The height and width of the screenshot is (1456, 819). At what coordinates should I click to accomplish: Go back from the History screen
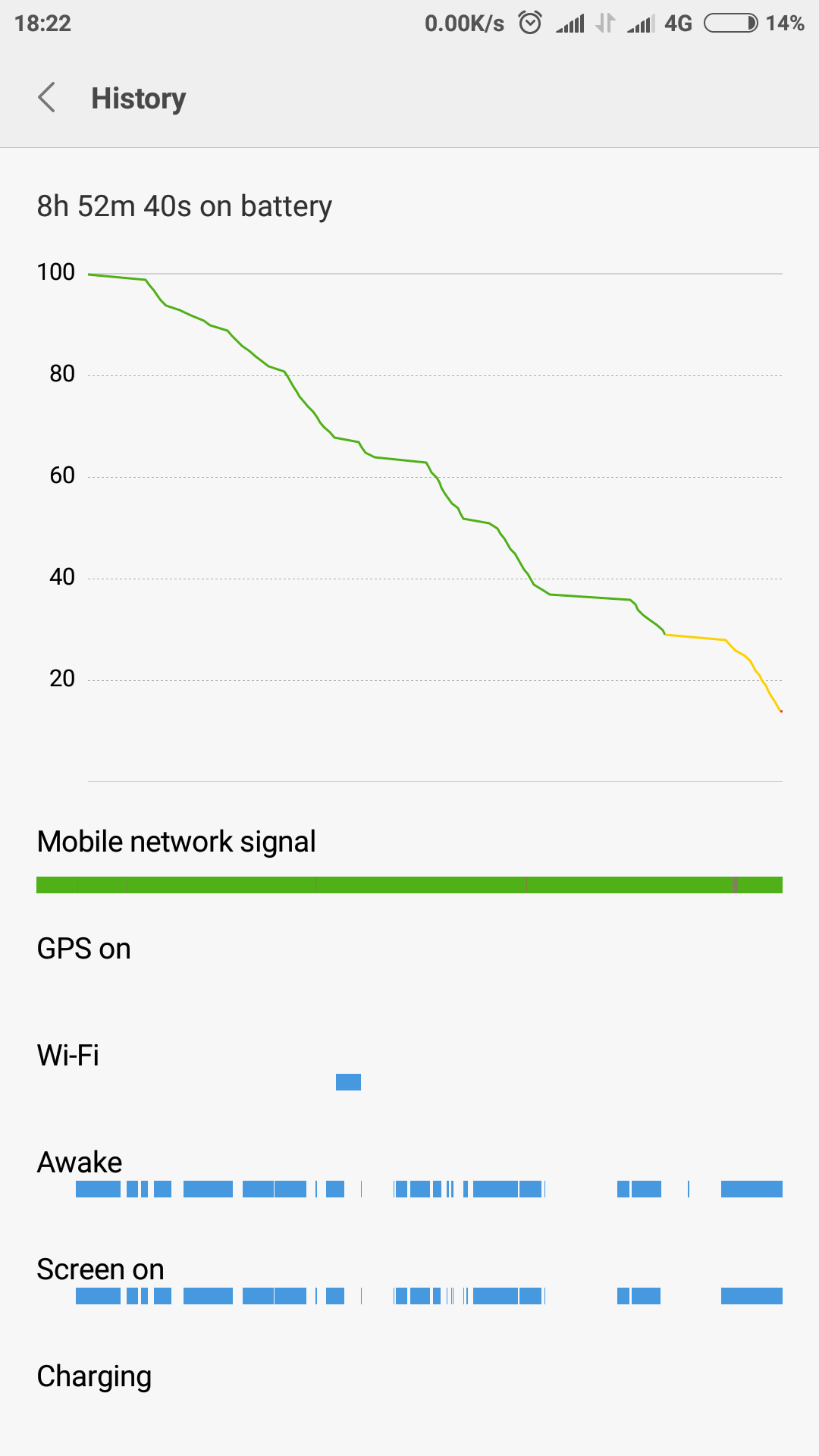pyautogui.click(x=47, y=98)
